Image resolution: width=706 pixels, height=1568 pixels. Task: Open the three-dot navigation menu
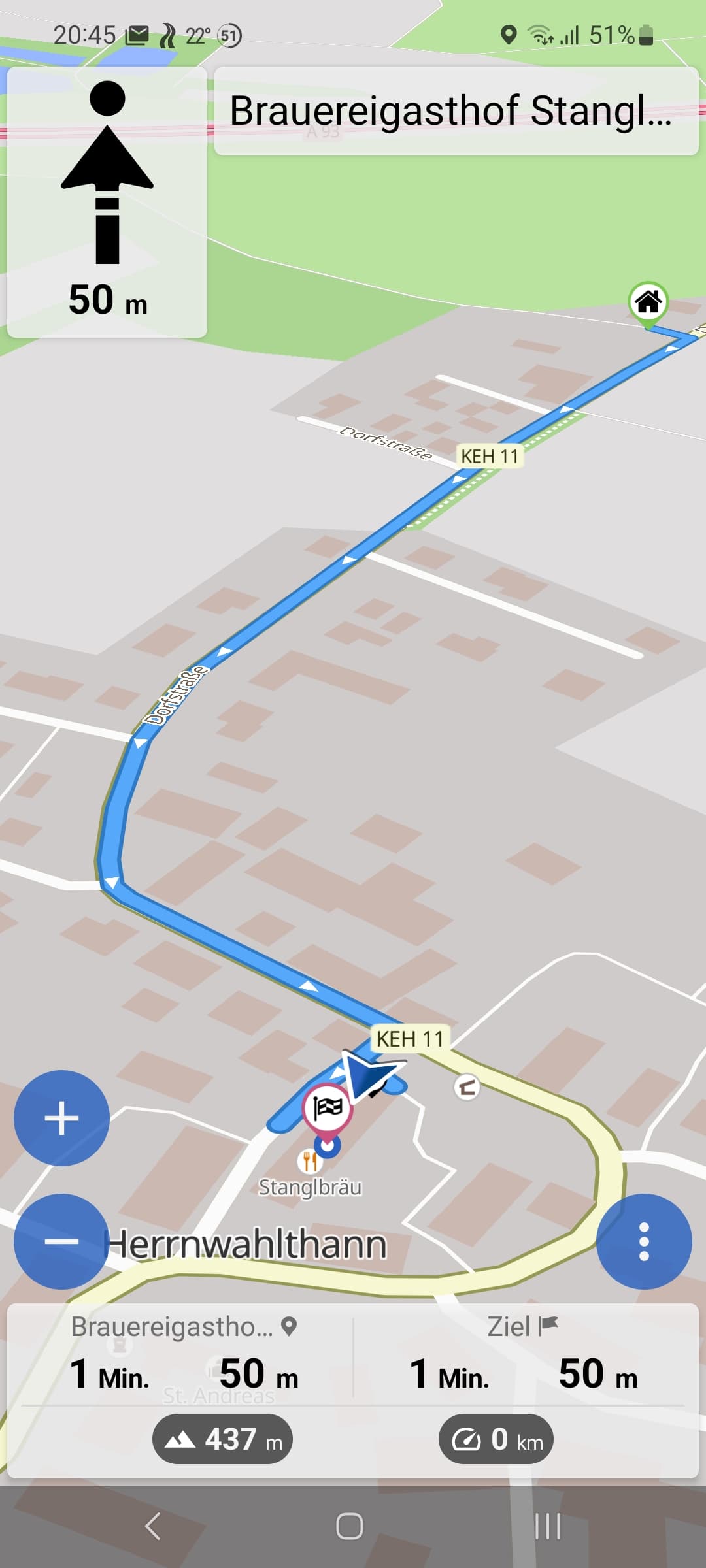[x=644, y=1241]
